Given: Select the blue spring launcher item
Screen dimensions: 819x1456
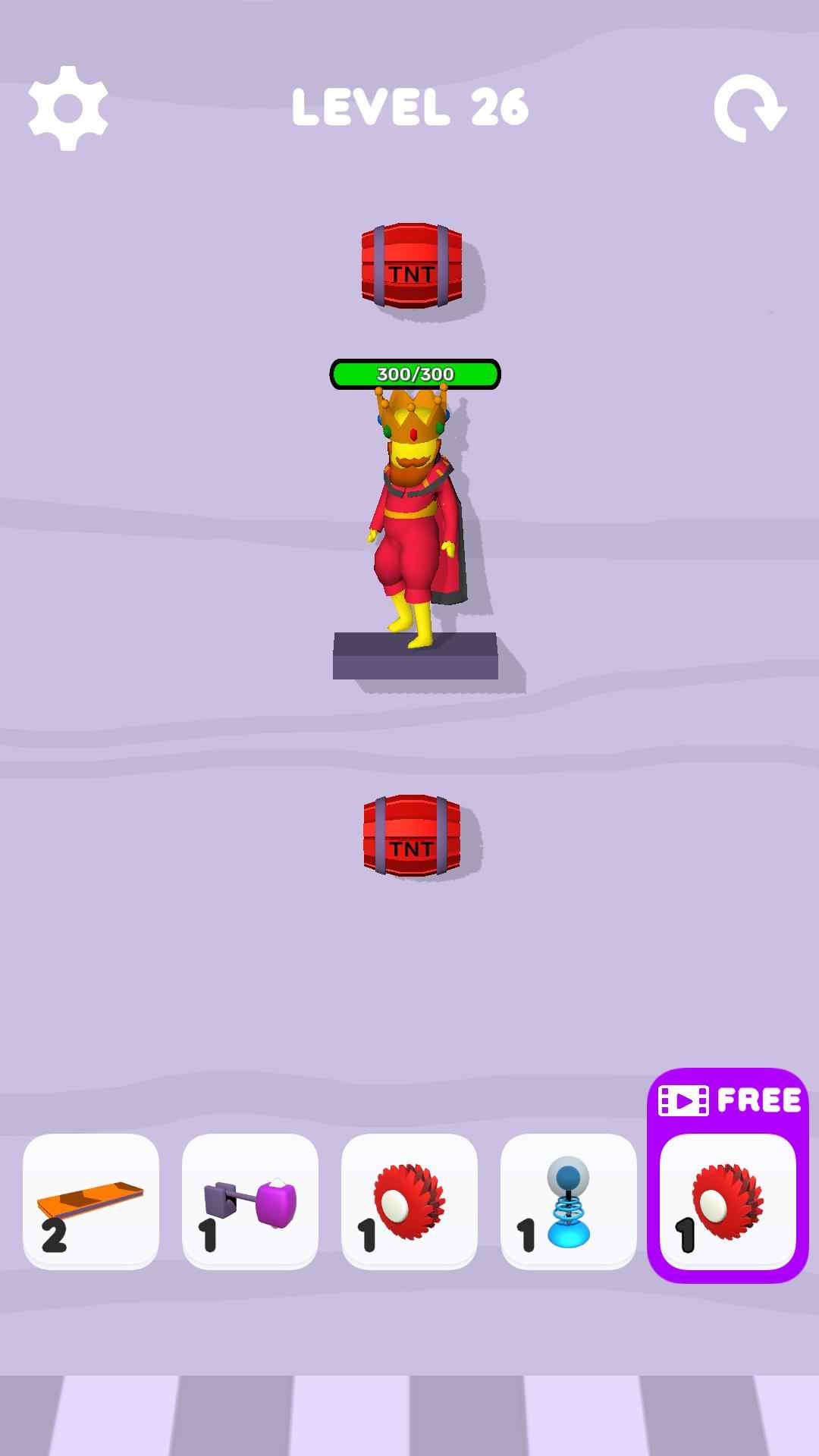Looking at the screenshot, I should tap(569, 1201).
